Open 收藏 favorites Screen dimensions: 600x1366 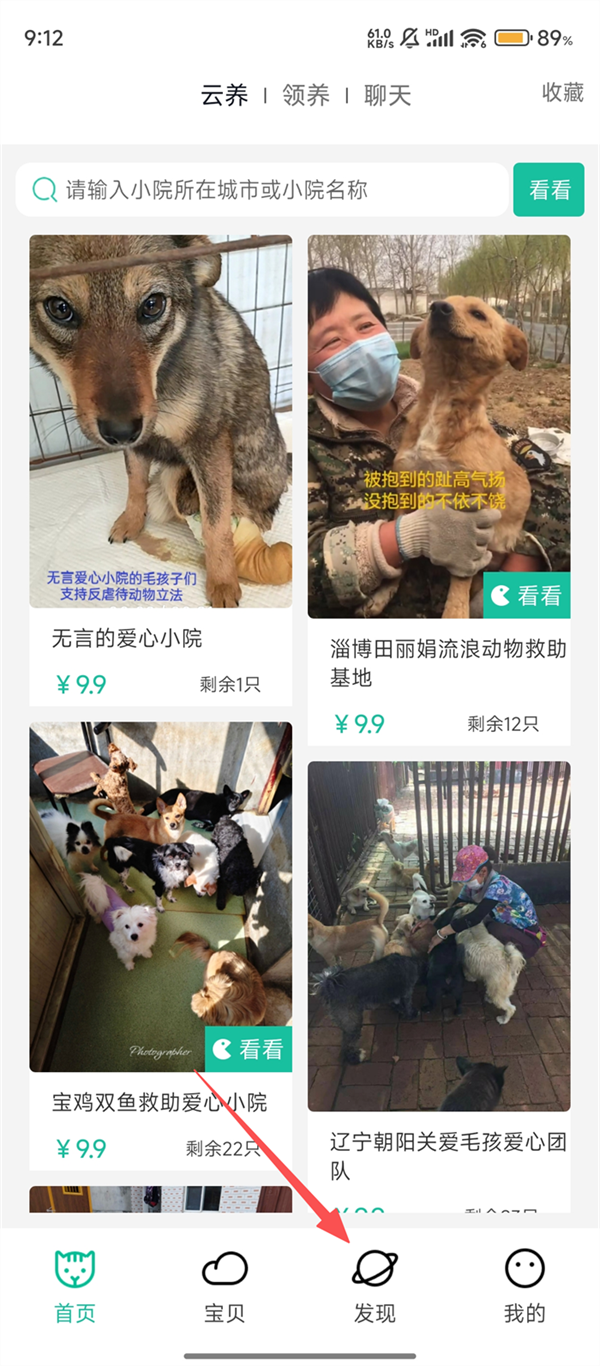point(562,92)
